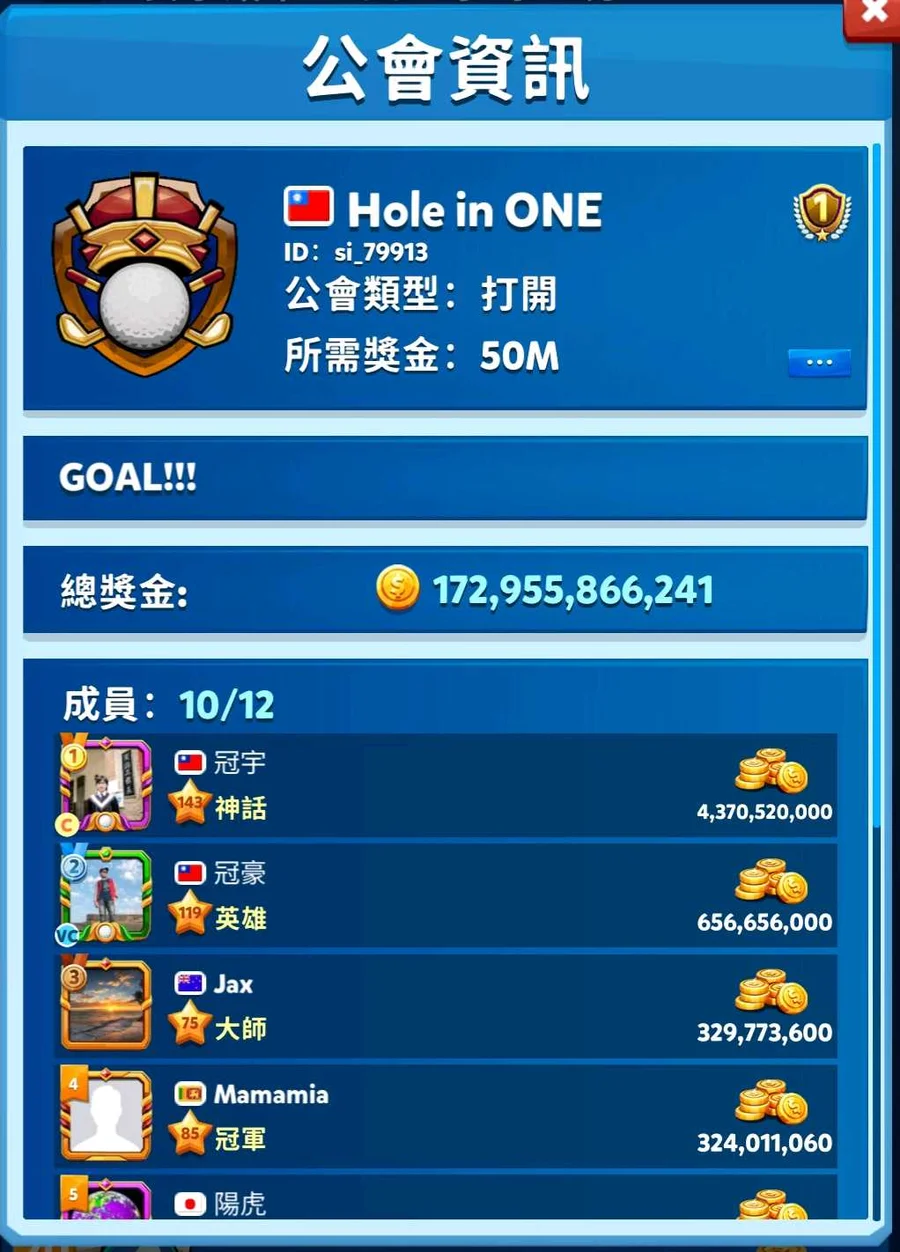
Task: Open member 冠豪's row
Action: (446, 896)
